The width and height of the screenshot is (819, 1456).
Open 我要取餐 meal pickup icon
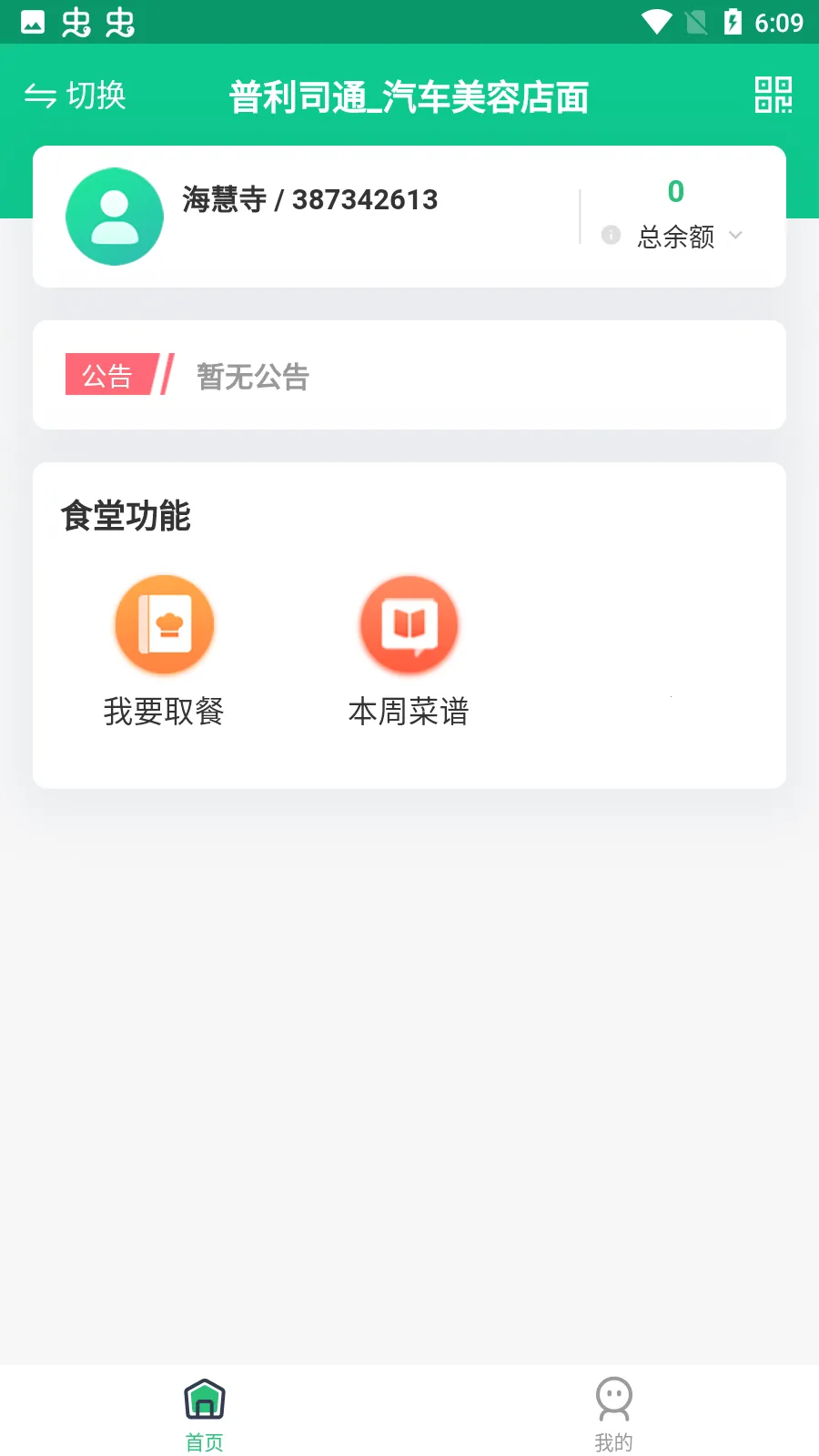tap(164, 625)
